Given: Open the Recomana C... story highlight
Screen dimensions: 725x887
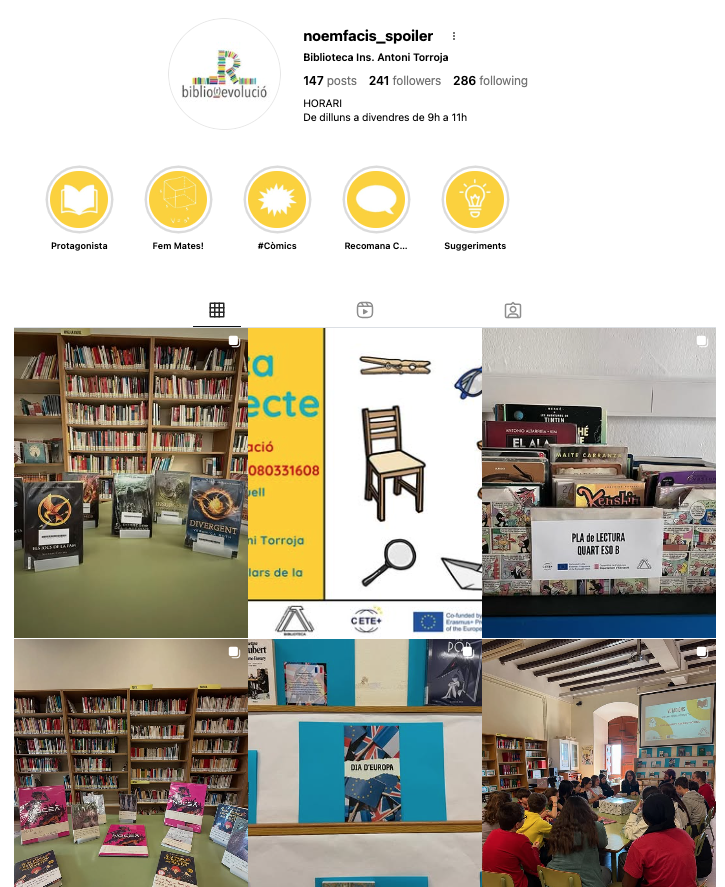Looking at the screenshot, I should coord(376,199).
